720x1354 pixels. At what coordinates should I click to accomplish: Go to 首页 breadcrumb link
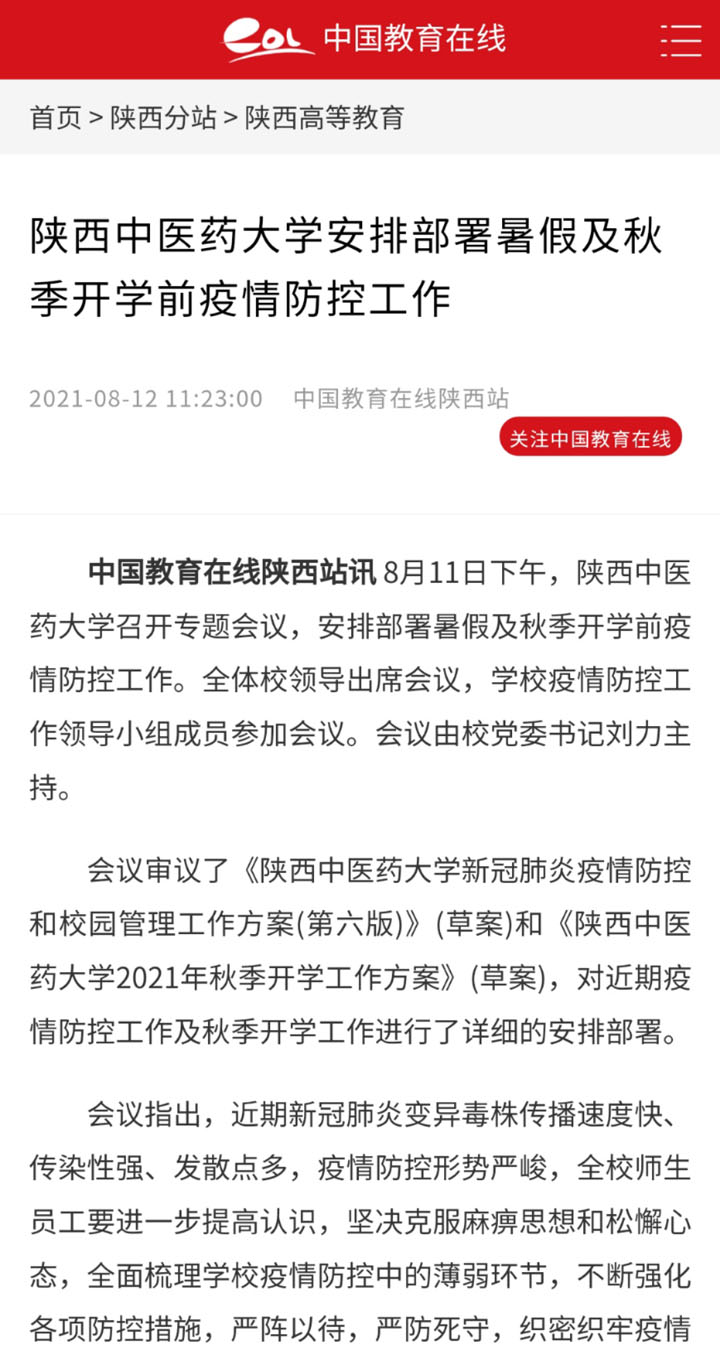56,118
